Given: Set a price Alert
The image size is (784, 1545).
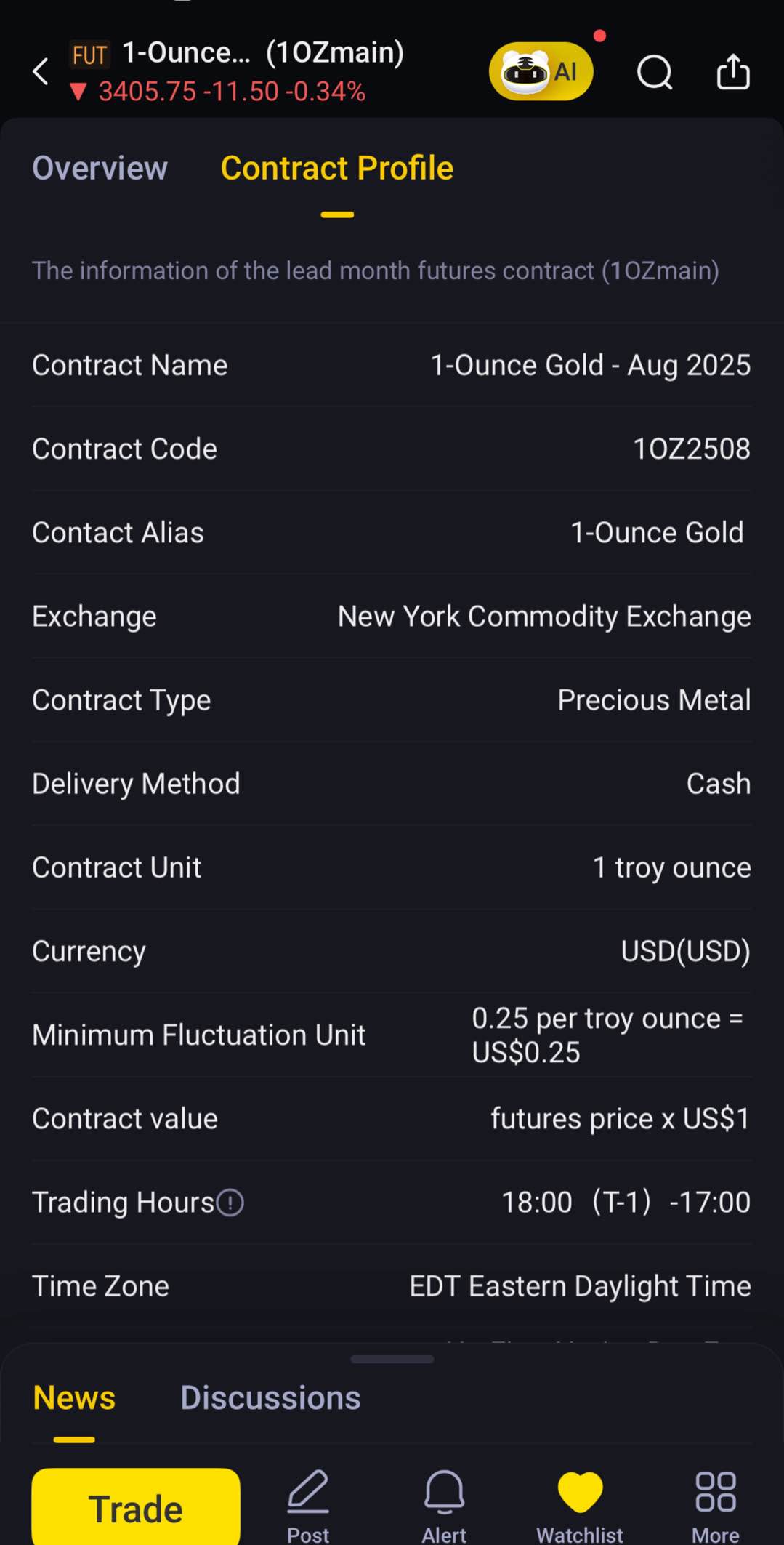Looking at the screenshot, I should click(444, 1505).
